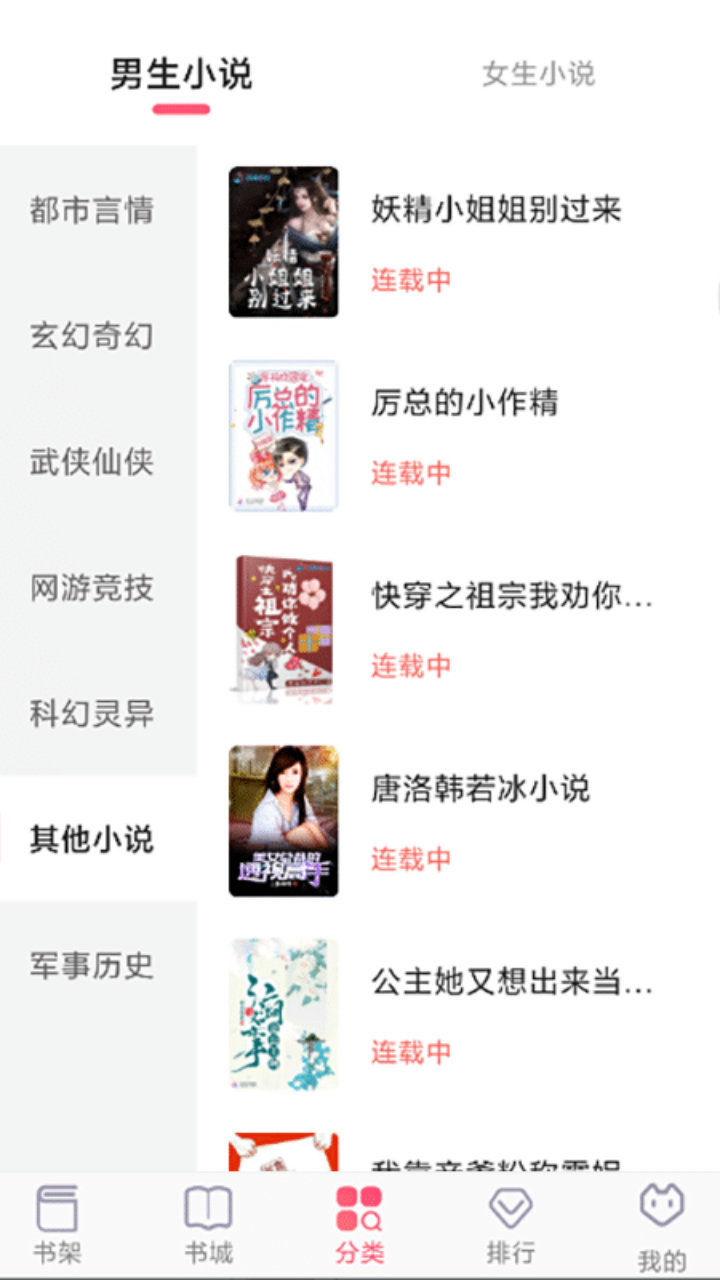This screenshot has height=1280, width=720.
Task: View the 军事历史 category
Action: [x=92, y=966]
